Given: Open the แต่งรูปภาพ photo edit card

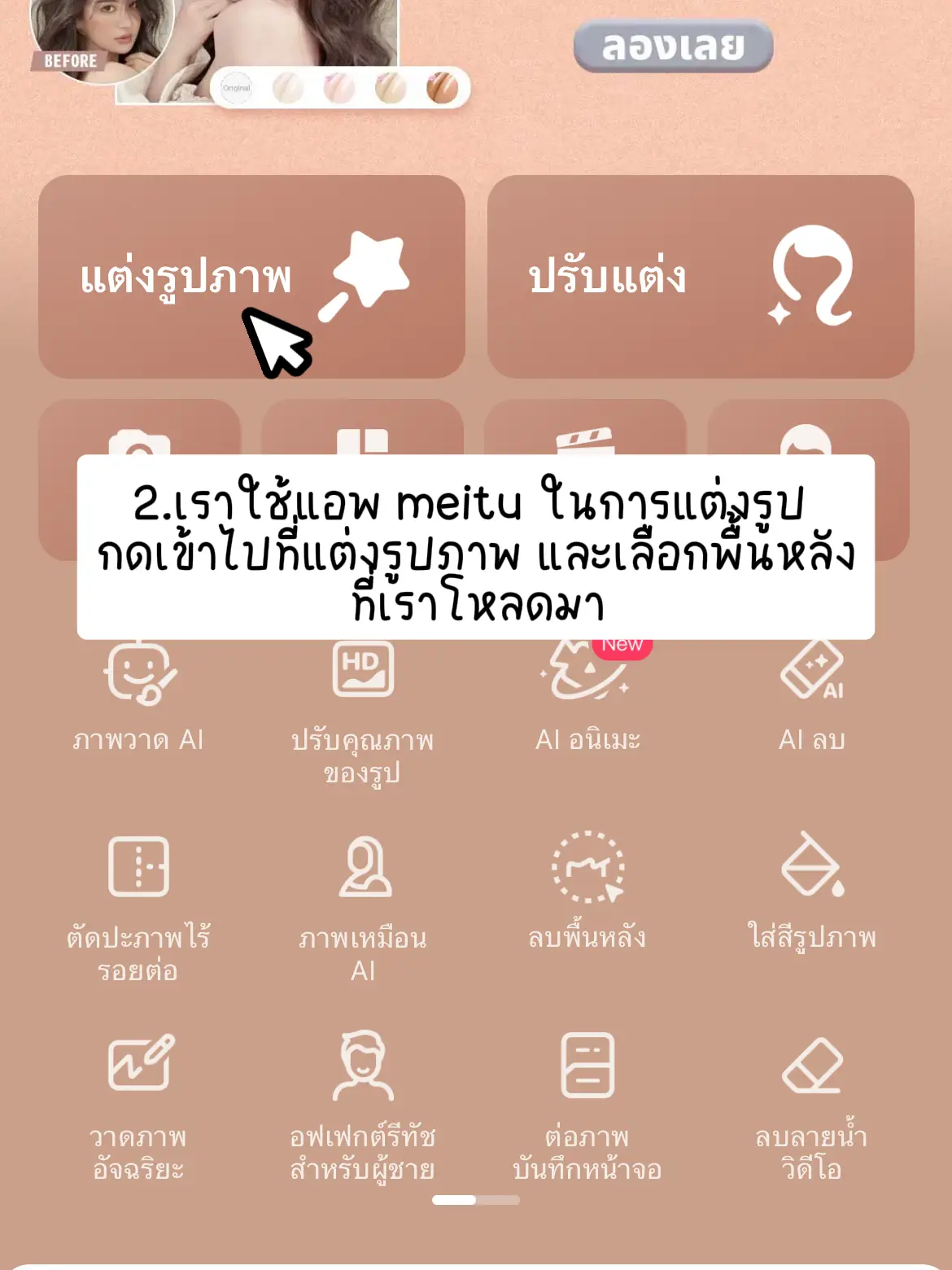Looking at the screenshot, I should click(251, 277).
